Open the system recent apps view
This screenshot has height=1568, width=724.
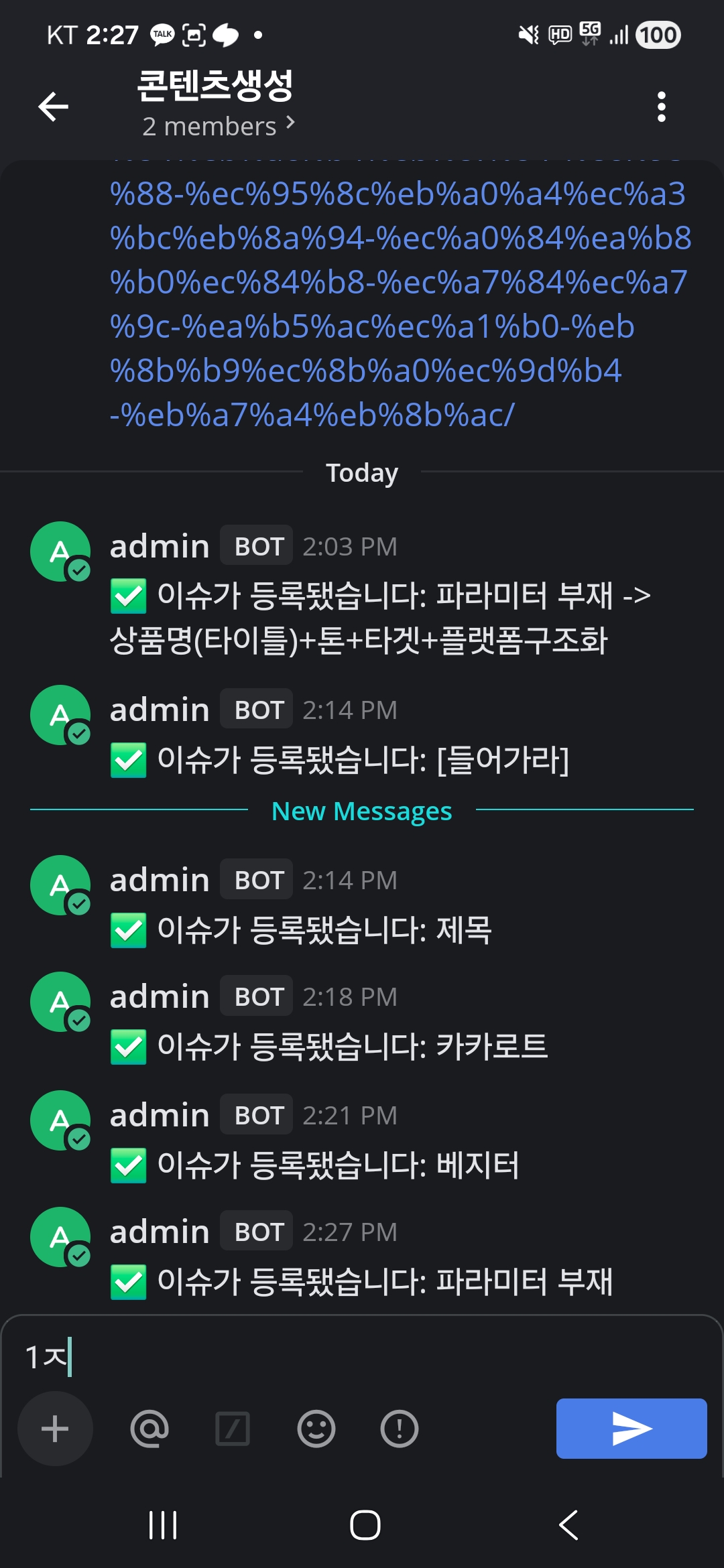[x=163, y=1524]
